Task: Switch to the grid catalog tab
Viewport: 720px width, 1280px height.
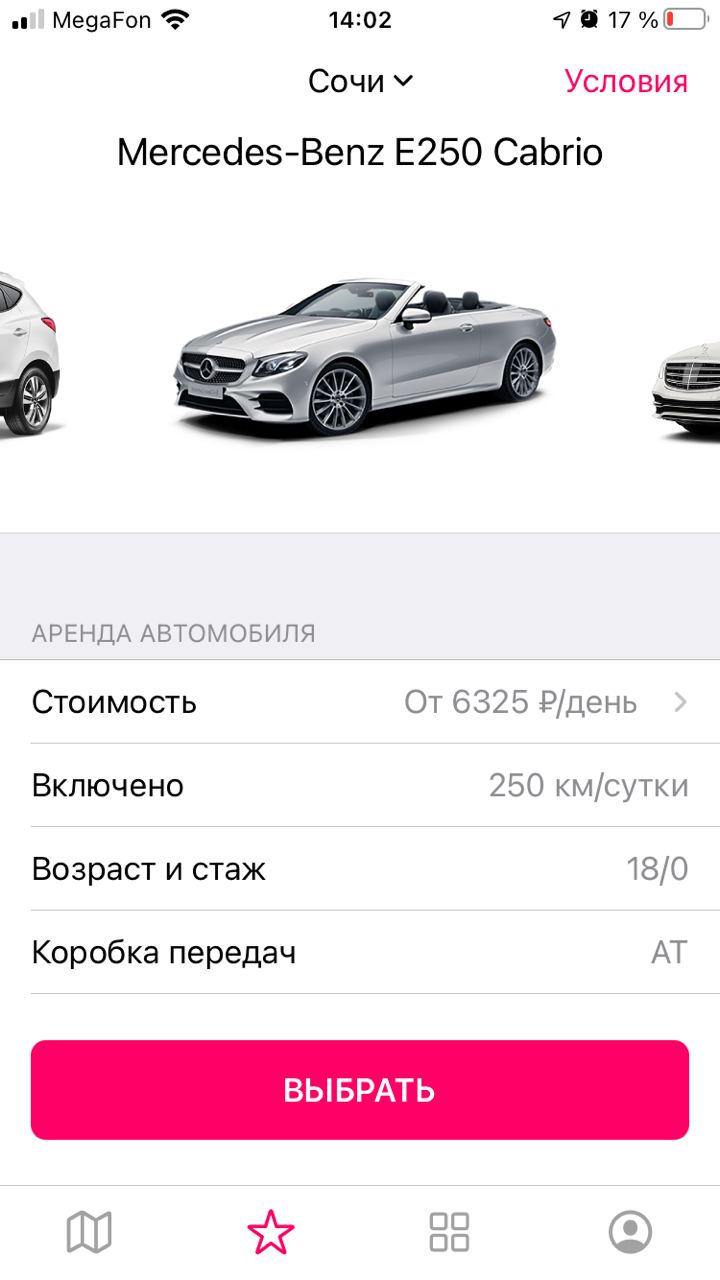Action: coord(449,1232)
